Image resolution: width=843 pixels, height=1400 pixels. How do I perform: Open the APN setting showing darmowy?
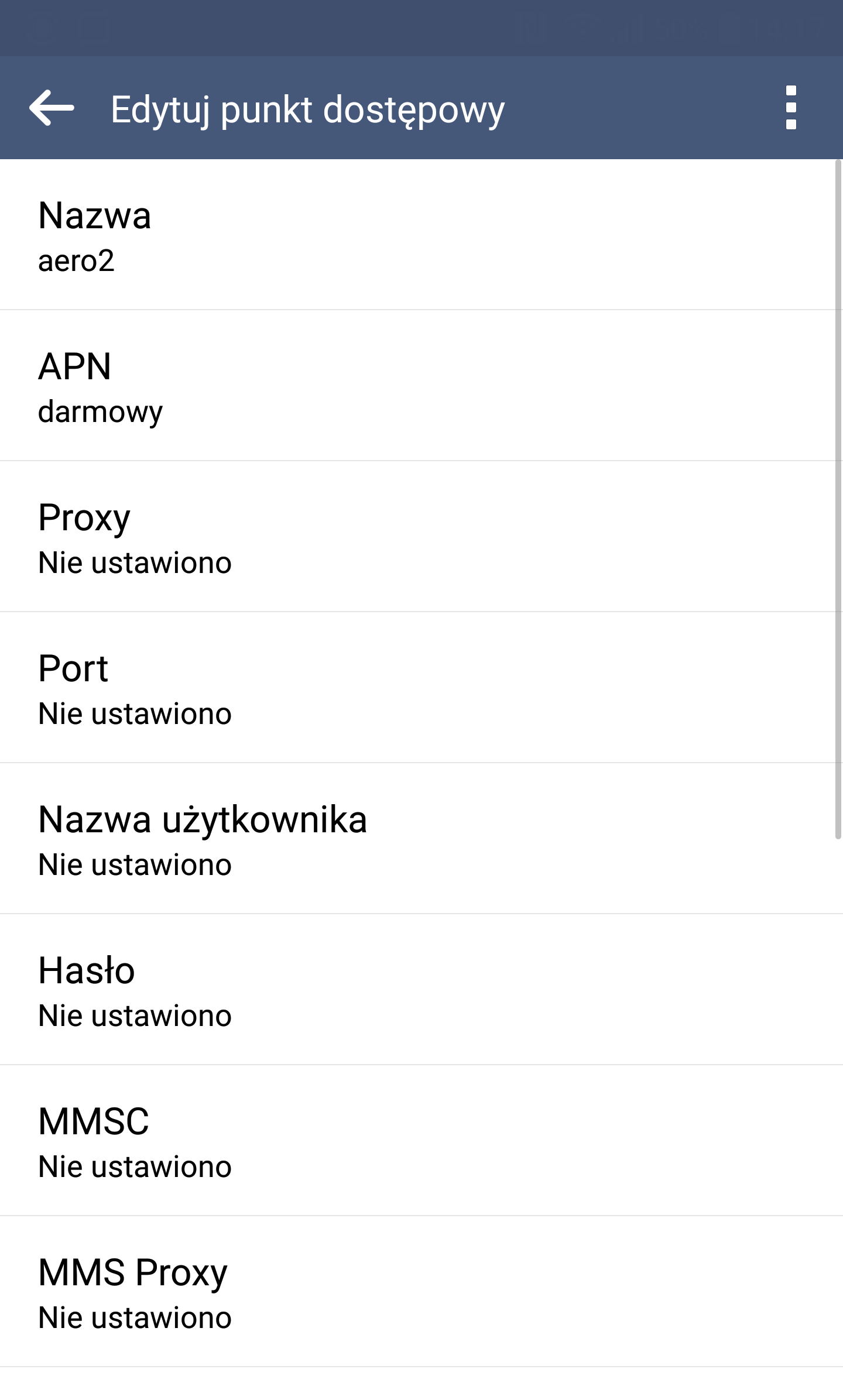click(421, 386)
